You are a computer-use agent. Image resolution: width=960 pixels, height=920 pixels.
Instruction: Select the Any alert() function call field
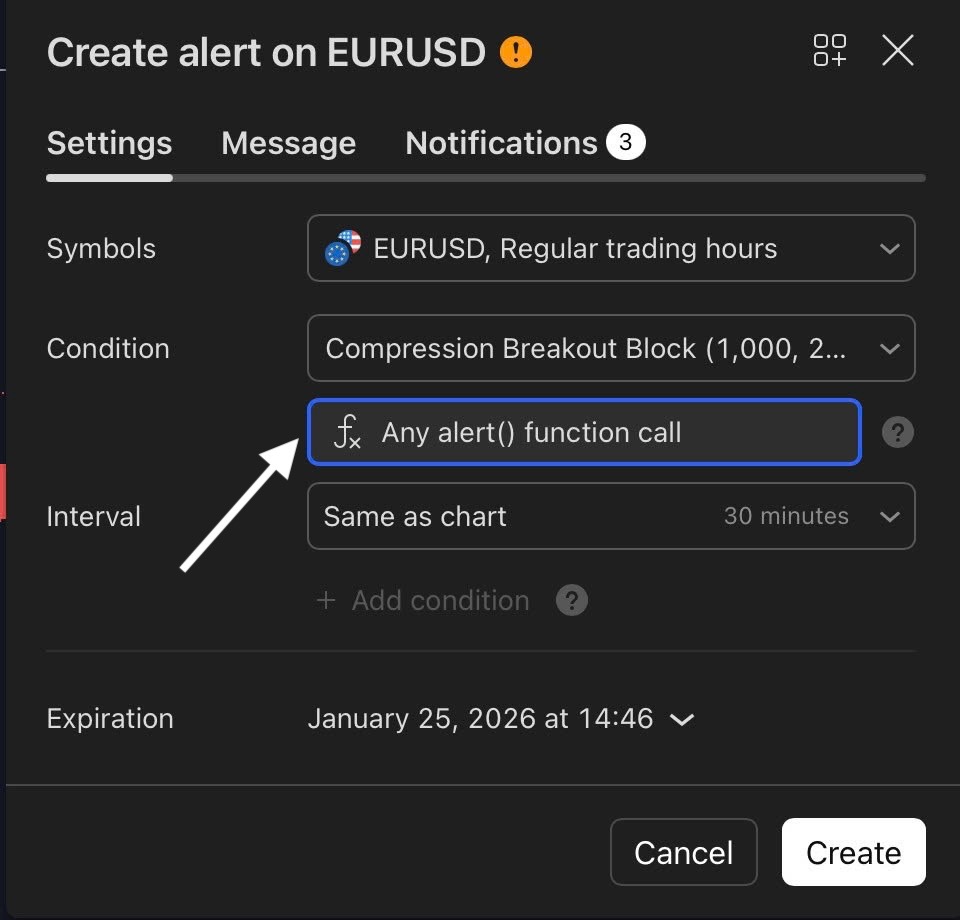584,433
